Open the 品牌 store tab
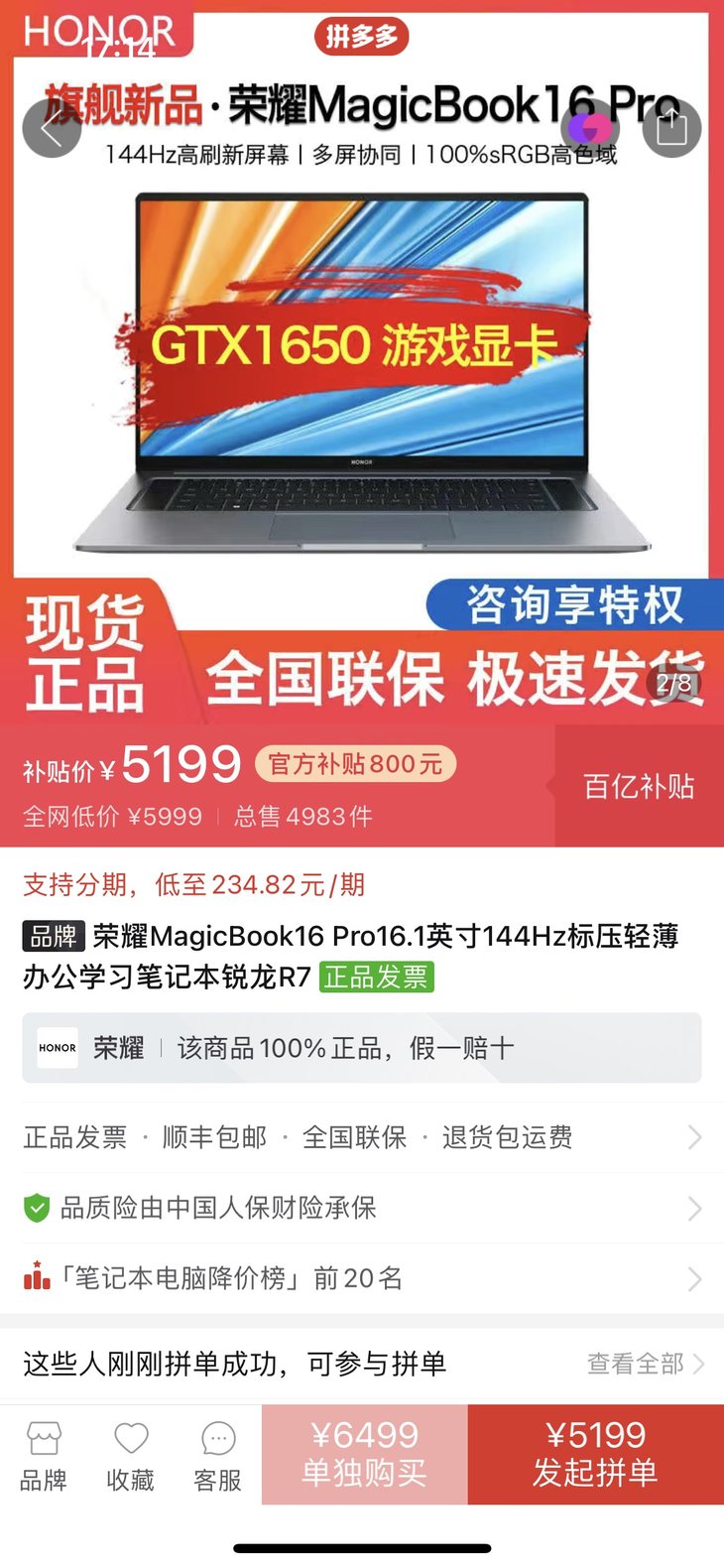Screen dimensions: 724x1568 [x=44, y=1456]
